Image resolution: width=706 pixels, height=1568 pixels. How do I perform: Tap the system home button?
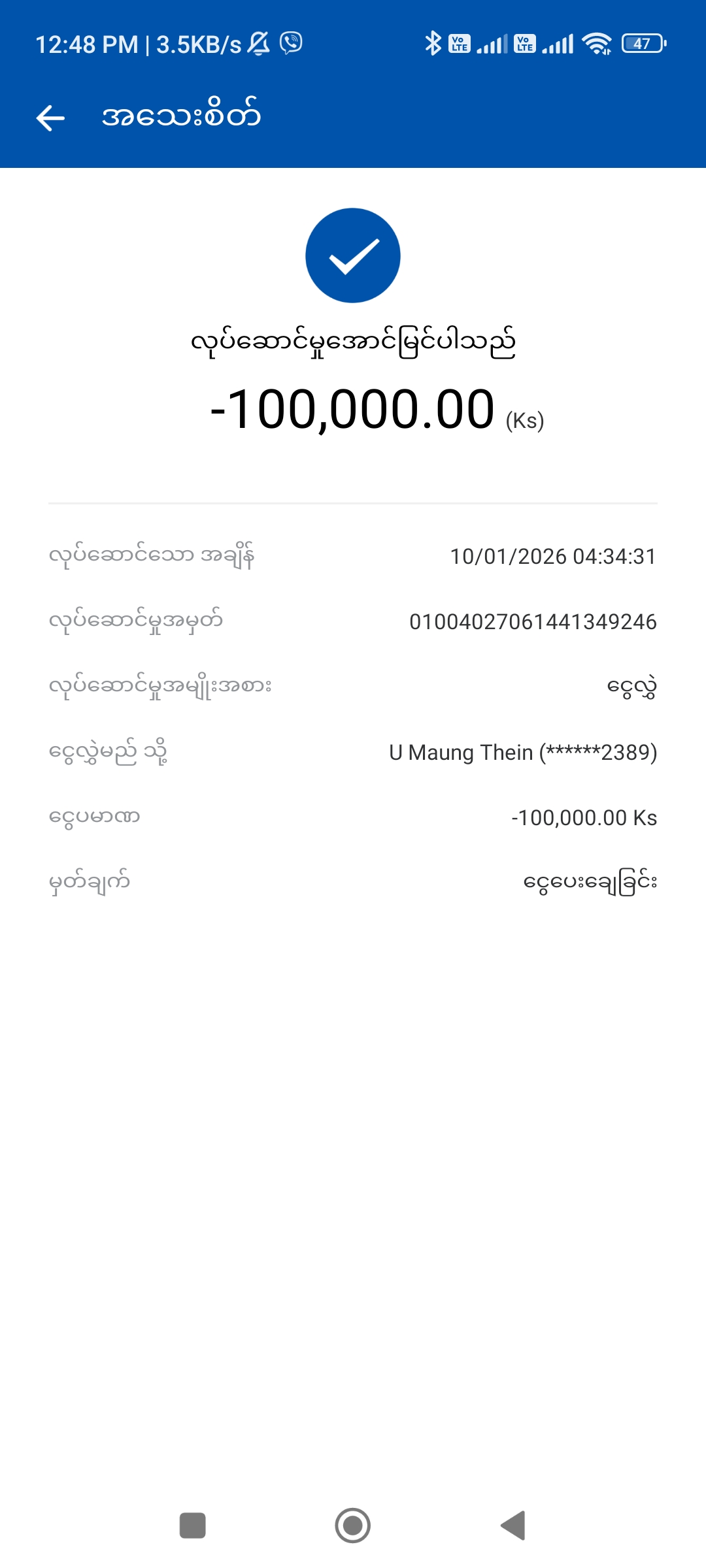[353, 1526]
